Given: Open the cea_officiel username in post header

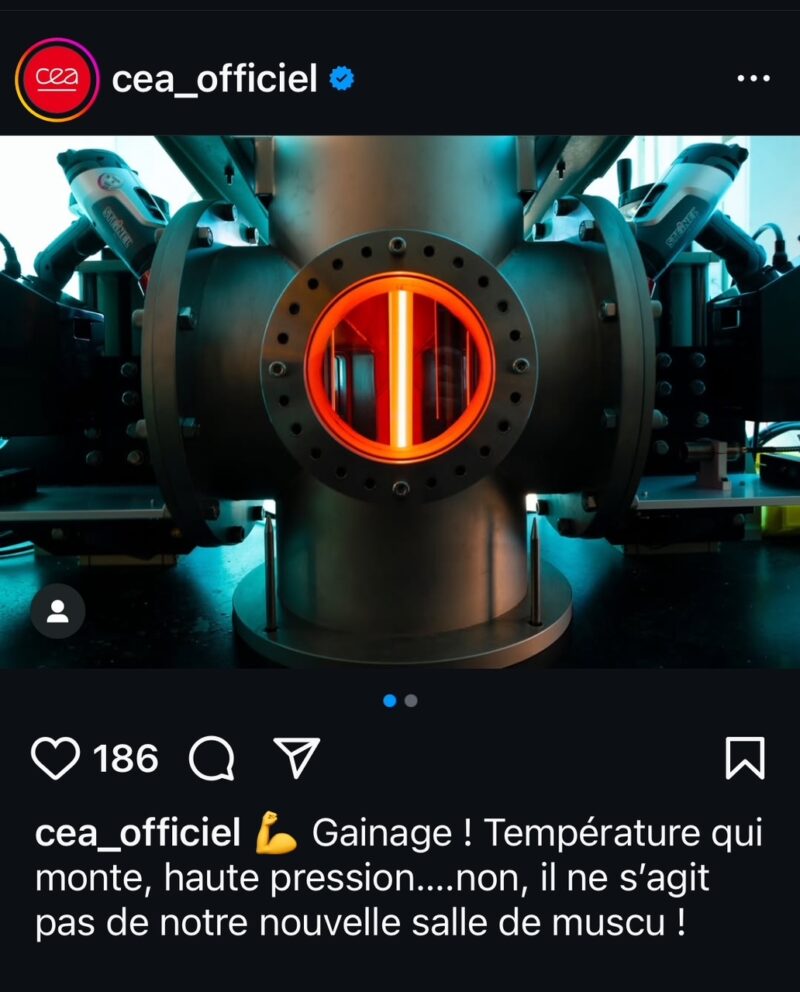Looking at the screenshot, I should click(214, 79).
